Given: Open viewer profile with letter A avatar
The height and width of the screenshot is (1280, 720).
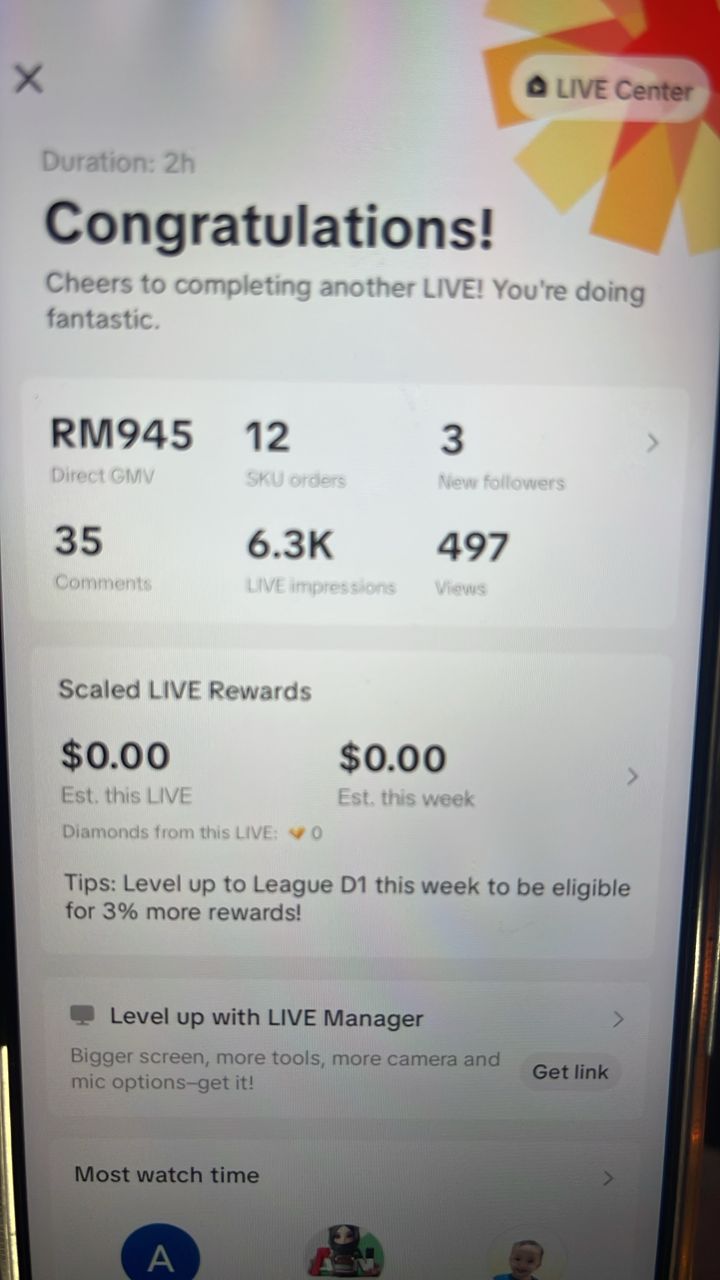Looking at the screenshot, I should pyautogui.click(x=160, y=1256).
